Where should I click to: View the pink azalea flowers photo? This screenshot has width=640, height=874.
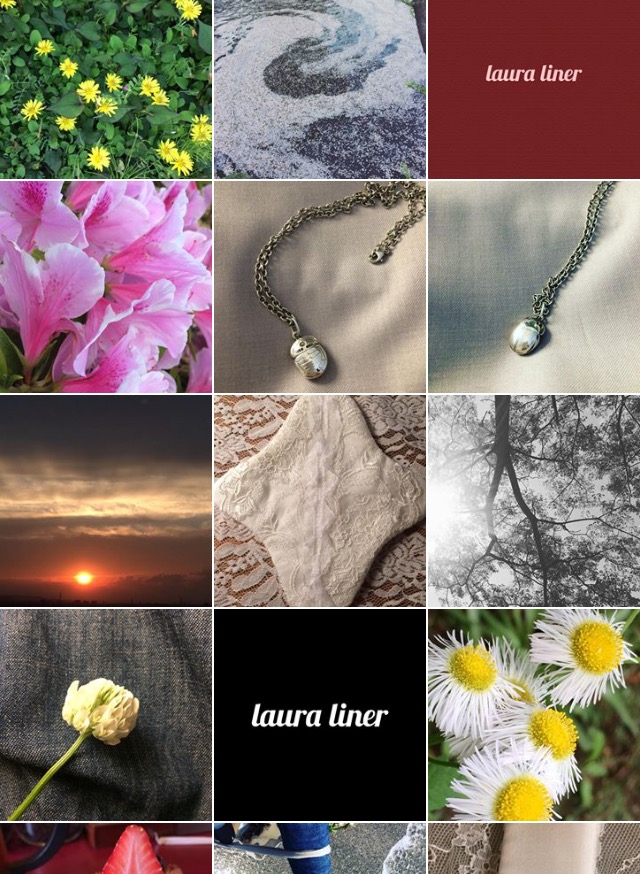tap(105, 287)
